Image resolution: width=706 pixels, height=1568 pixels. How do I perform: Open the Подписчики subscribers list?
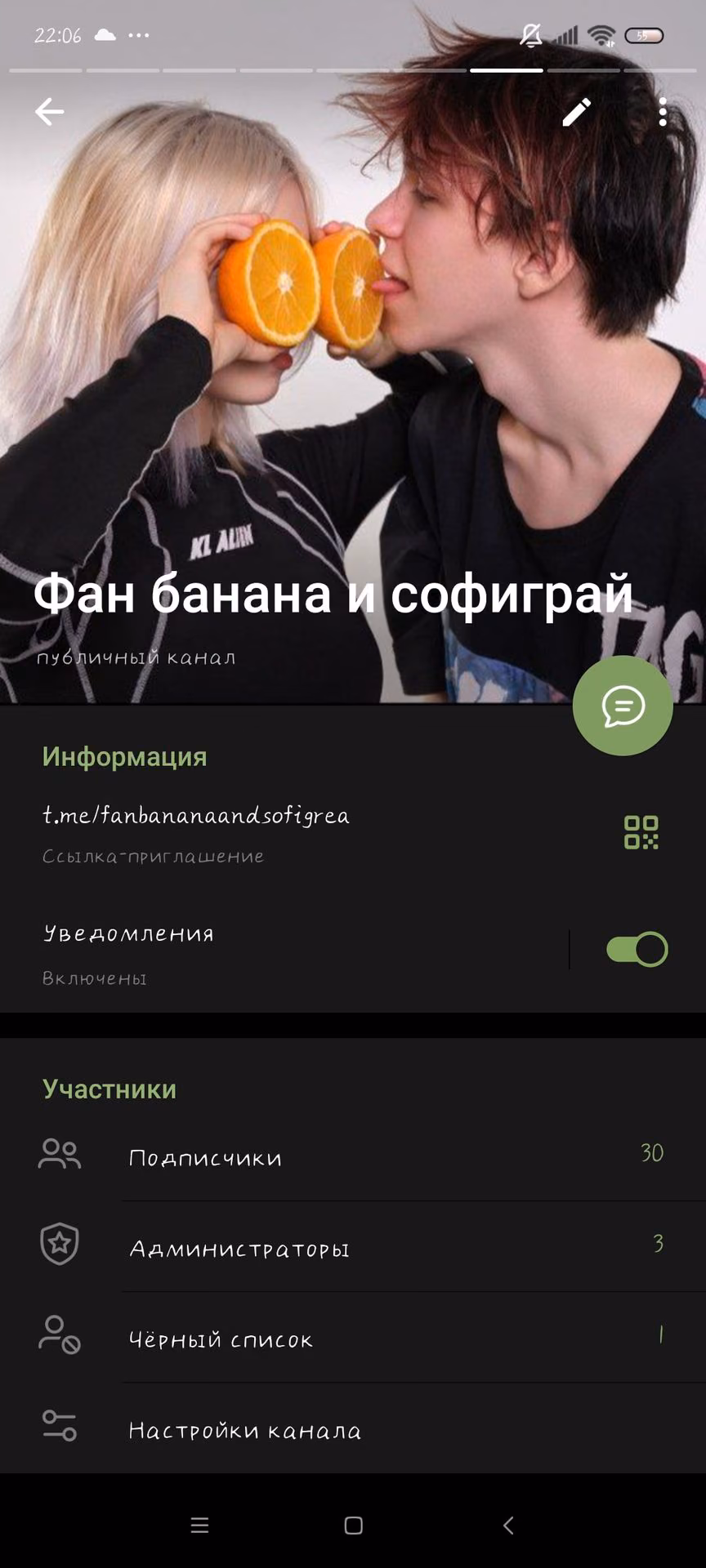(353, 1156)
